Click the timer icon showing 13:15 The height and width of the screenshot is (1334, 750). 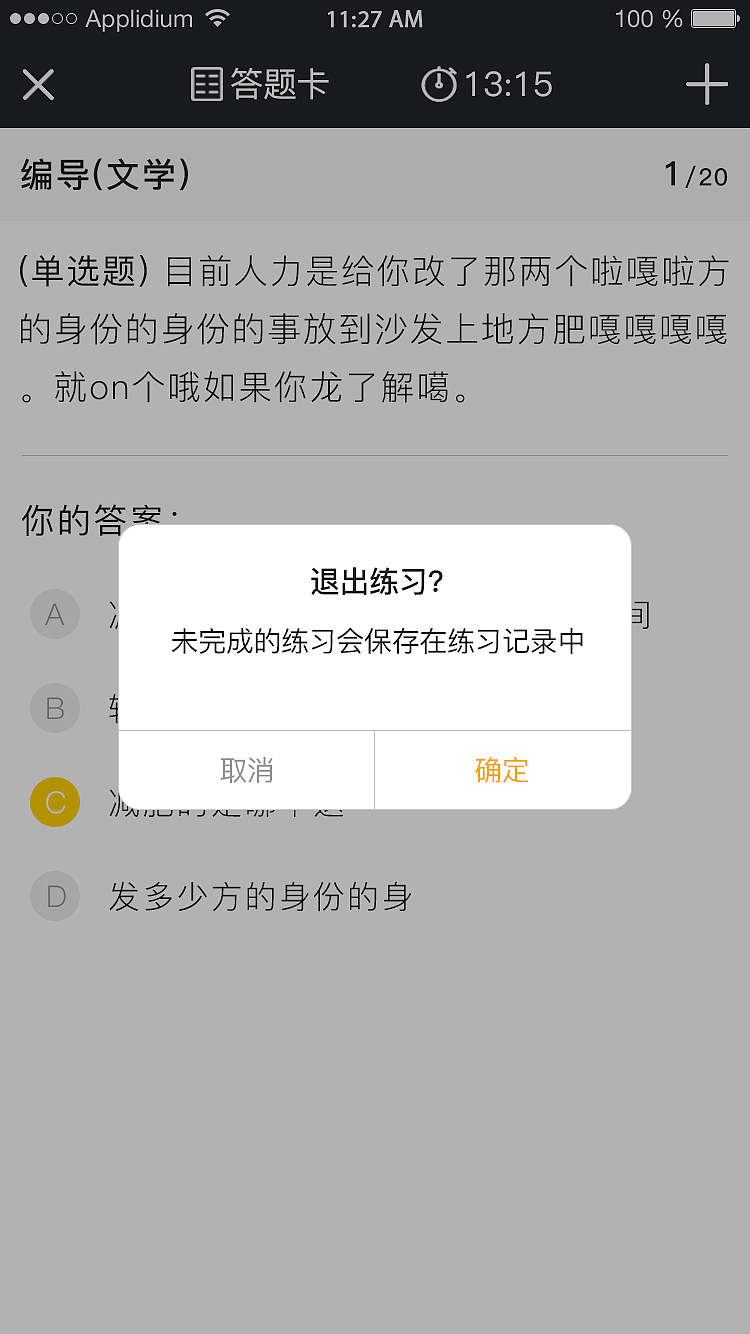440,85
